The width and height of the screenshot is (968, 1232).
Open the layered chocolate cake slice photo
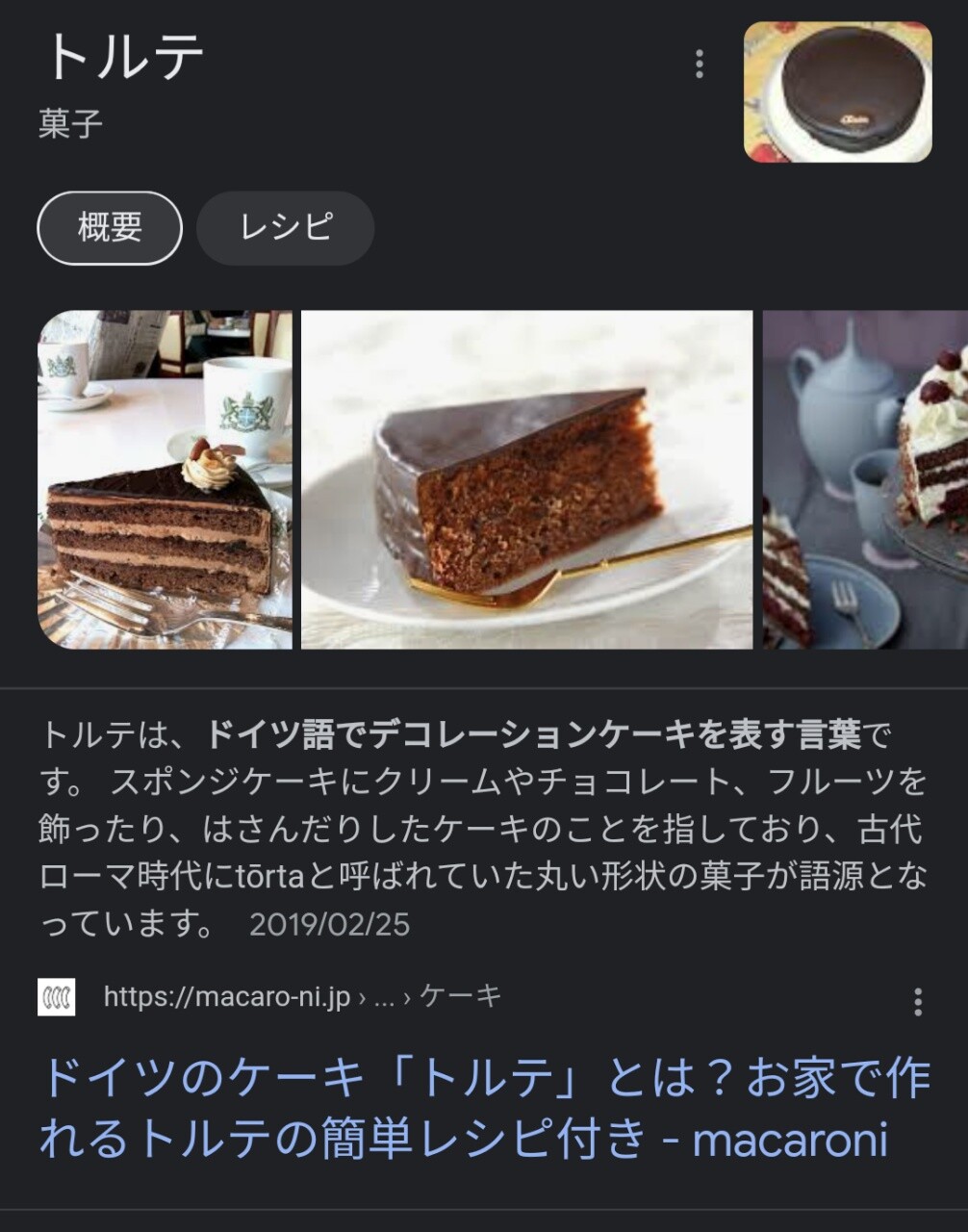pyautogui.click(x=165, y=479)
